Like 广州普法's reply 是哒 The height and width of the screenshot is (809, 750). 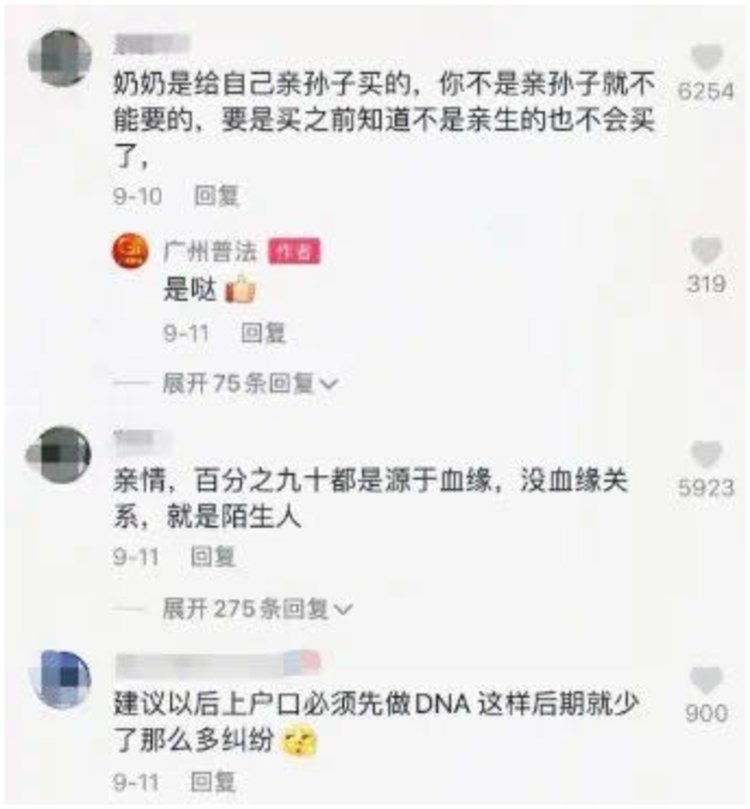706,251
